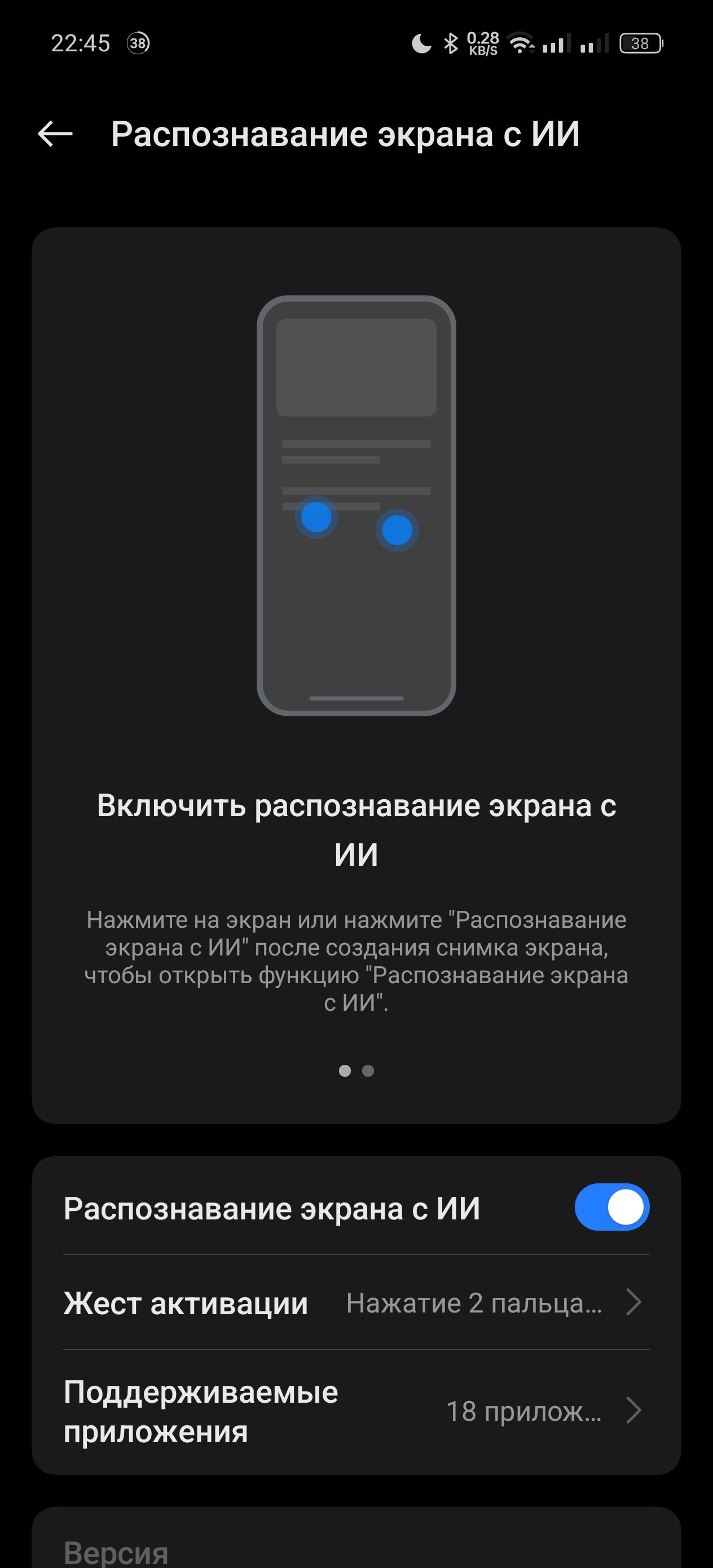Select the second page indicator dot
This screenshot has height=1568, width=713.
368,1071
